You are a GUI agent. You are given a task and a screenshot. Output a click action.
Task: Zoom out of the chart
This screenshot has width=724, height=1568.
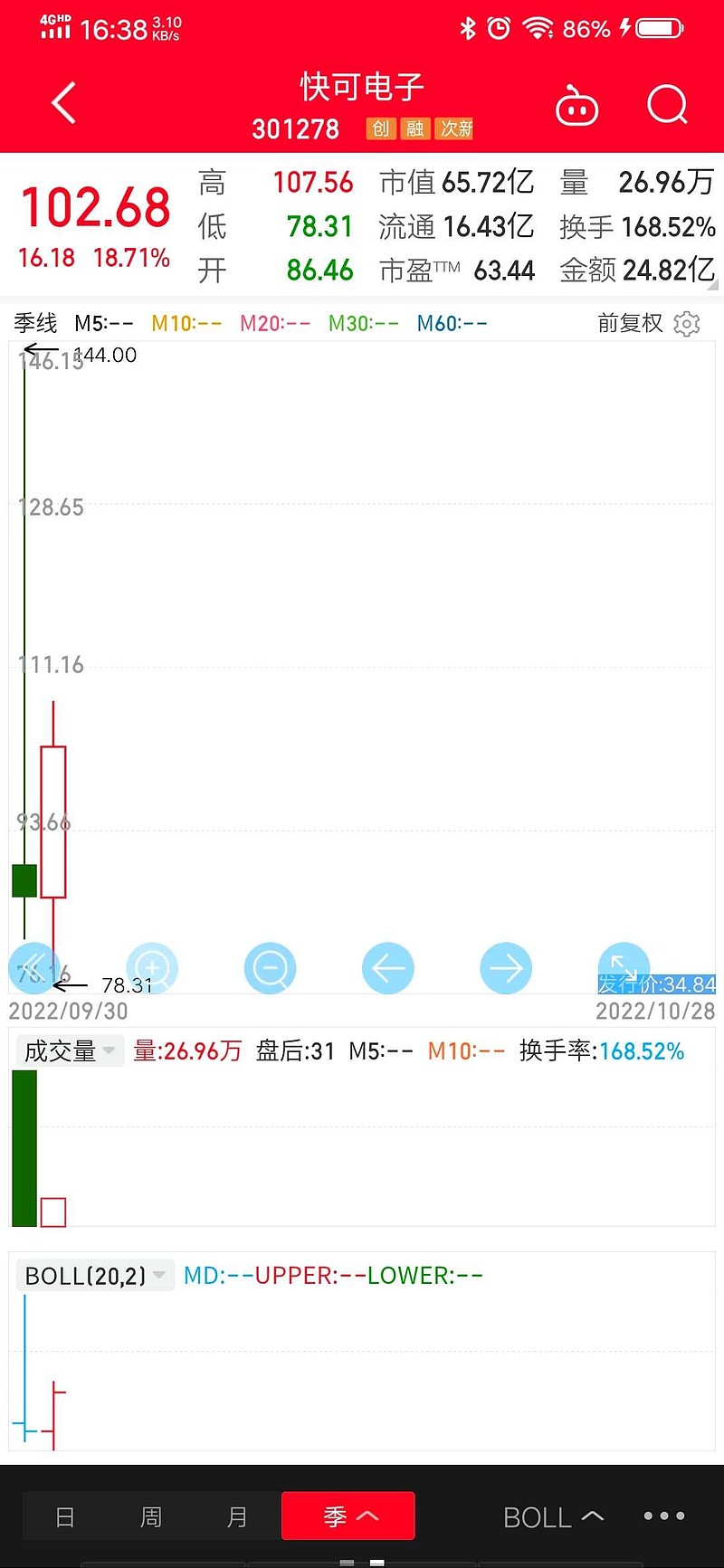(x=271, y=968)
